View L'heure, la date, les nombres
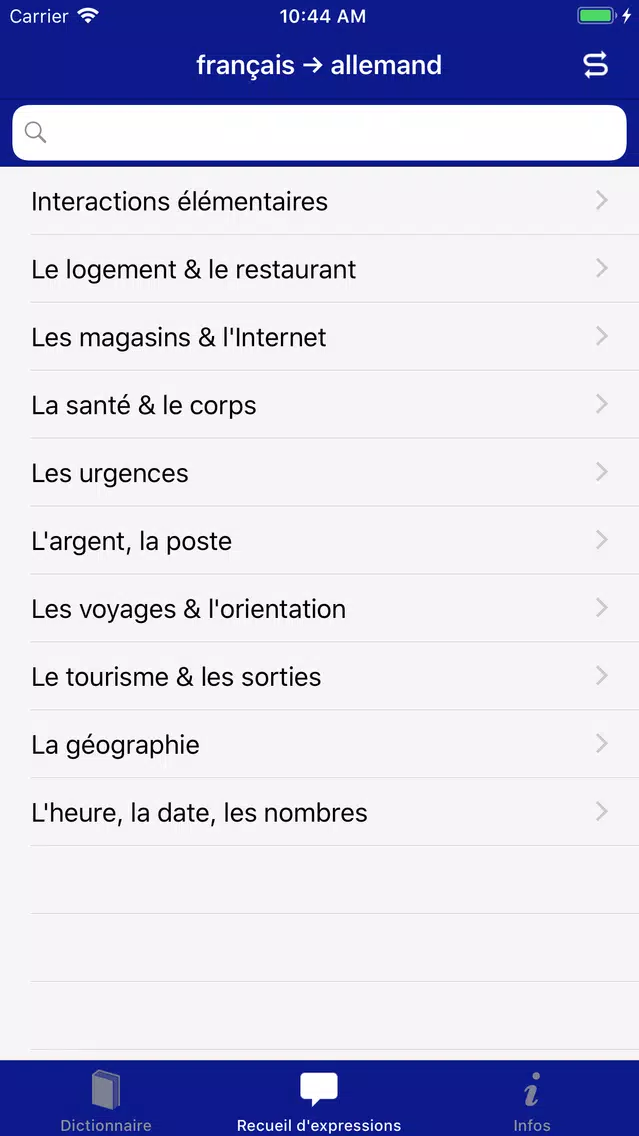Viewport: 639px width, 1136px height. [x=320, y=812]
